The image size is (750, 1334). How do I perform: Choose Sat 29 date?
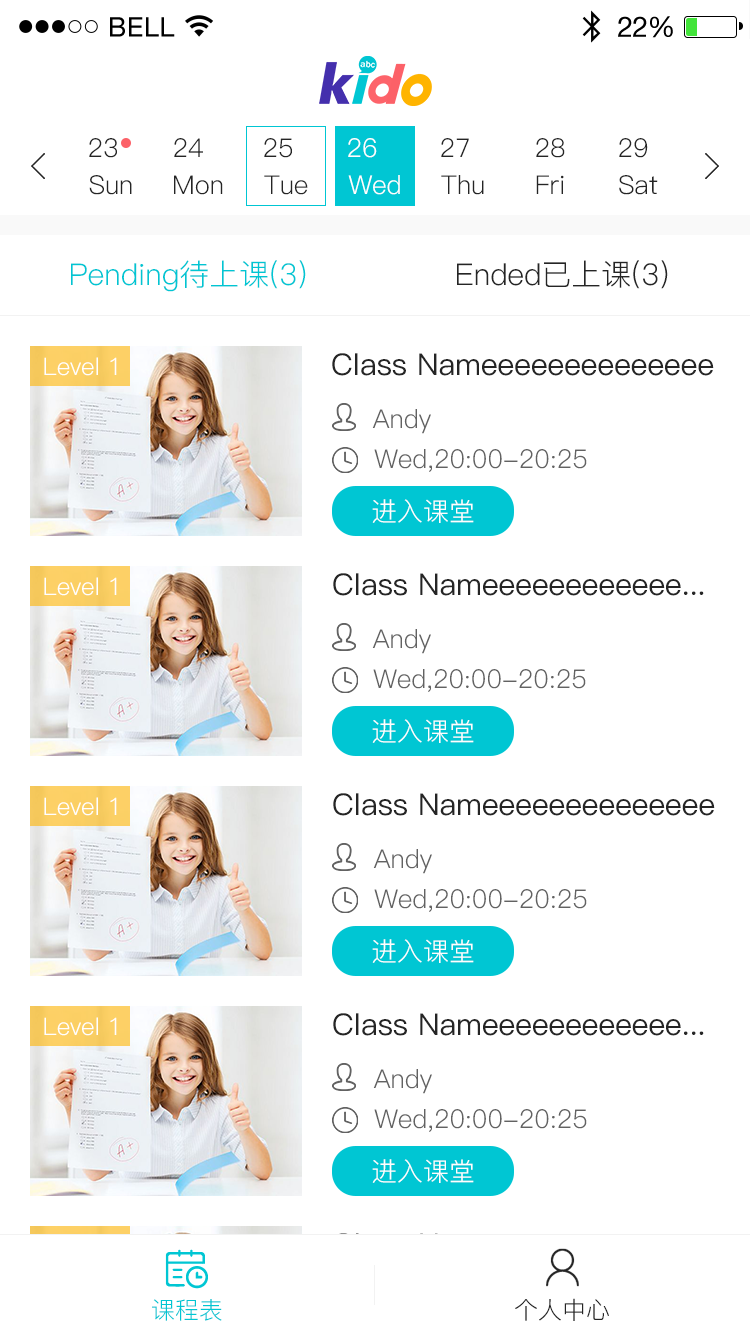637,166
